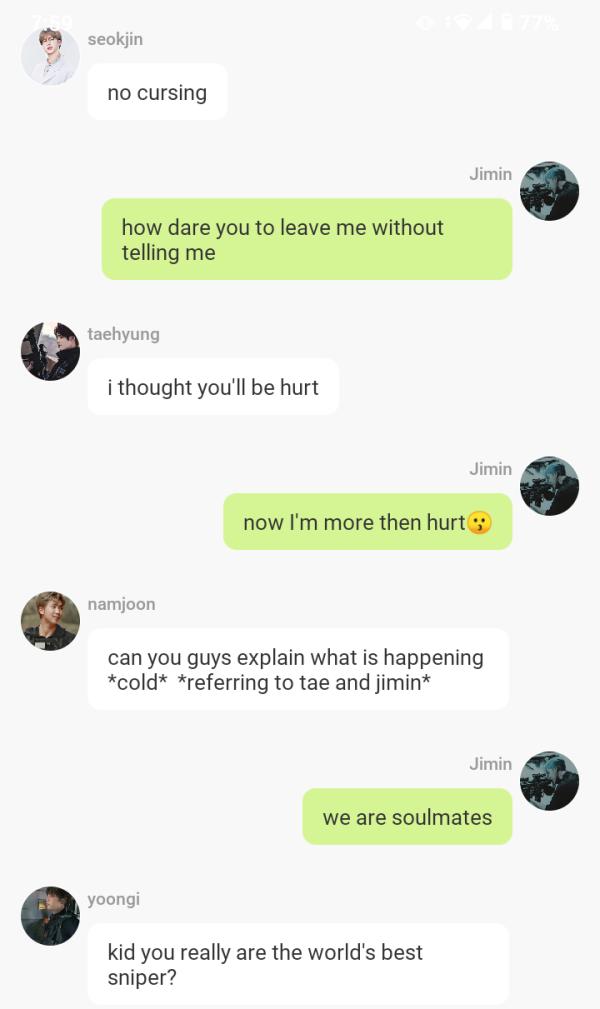Screen dimensions: 600x1009
Task: Select yoongi's avatar
Action: coord(50,916)
